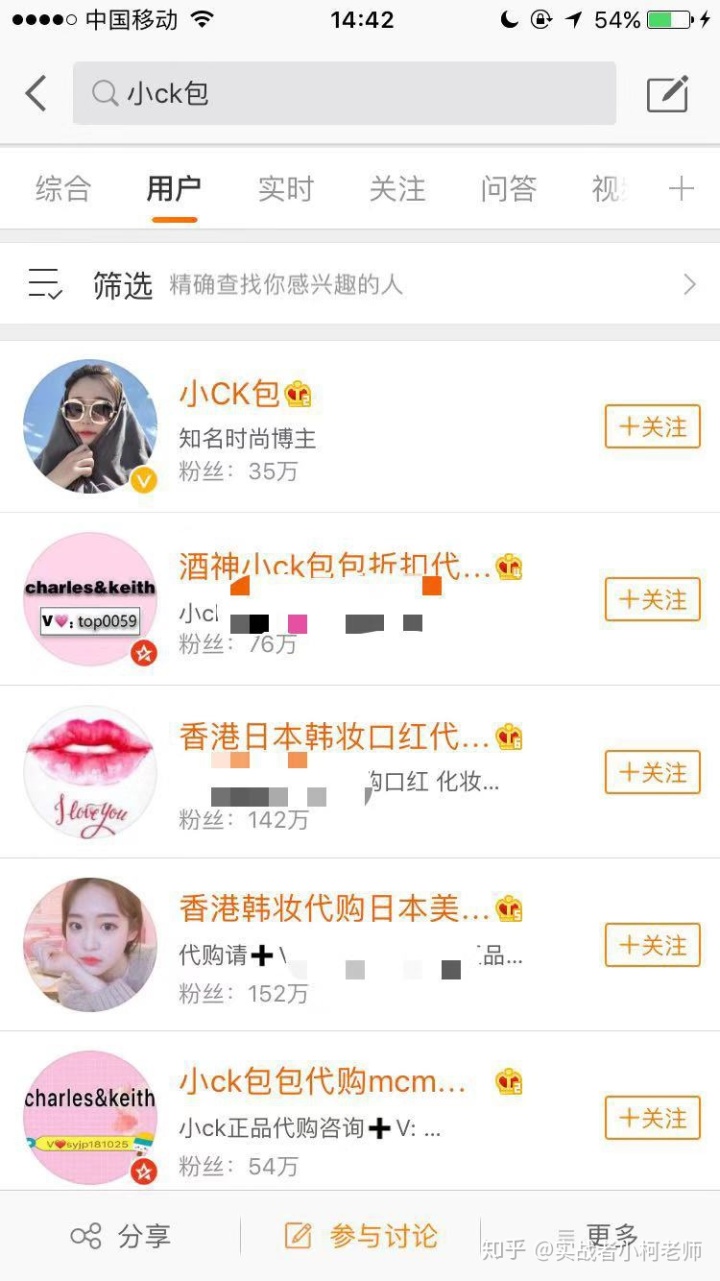Open the 筛选 filter row
Viewport: 720px width, 1281px height.
tap(360, 285)
